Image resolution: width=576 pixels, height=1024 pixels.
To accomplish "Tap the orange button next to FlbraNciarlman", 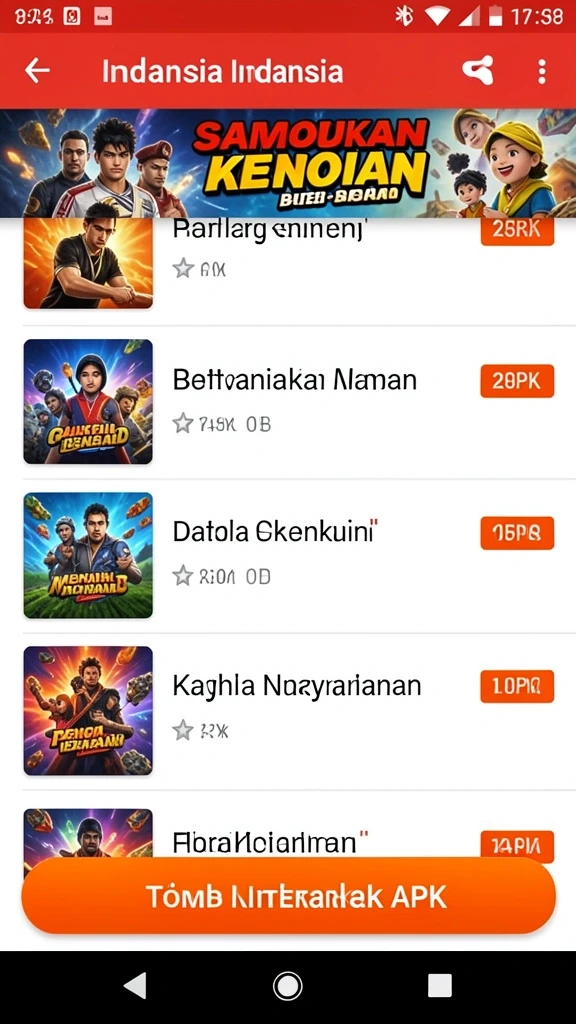I will point(517,846).
